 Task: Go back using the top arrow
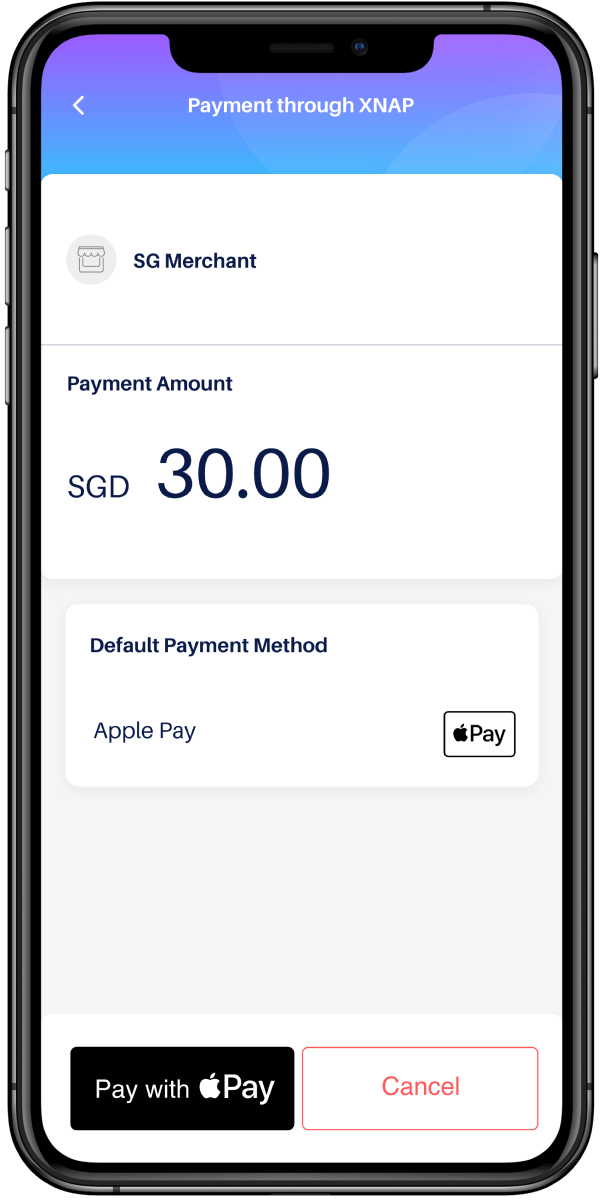click(x=79, y=105)
